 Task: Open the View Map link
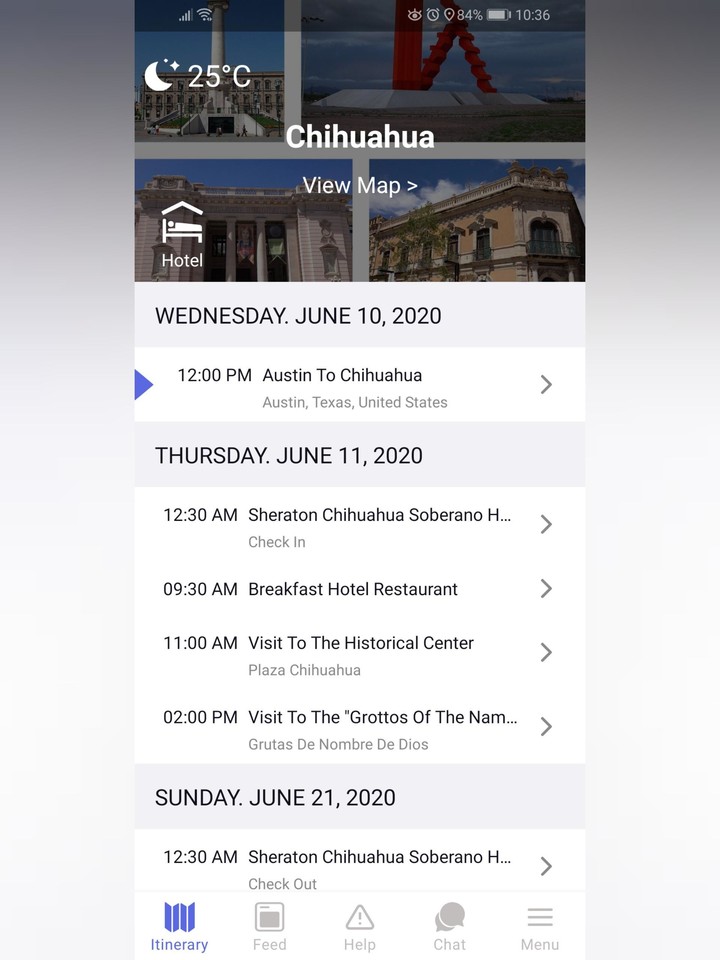[x=360, y=186]
